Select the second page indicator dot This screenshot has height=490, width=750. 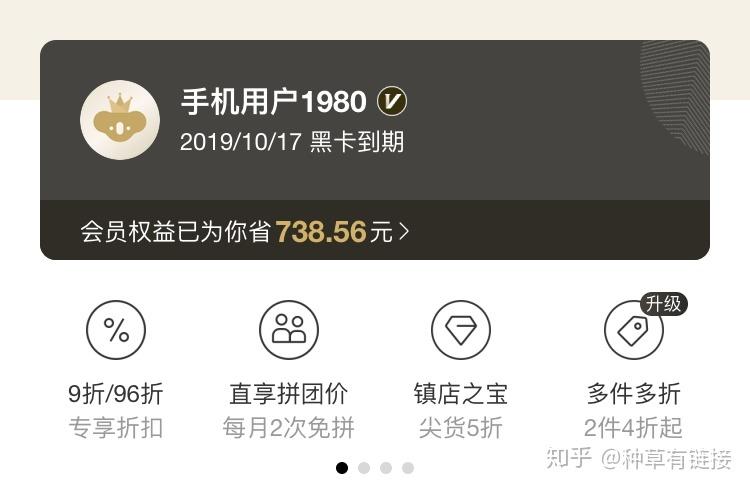[x=364, y=468]
